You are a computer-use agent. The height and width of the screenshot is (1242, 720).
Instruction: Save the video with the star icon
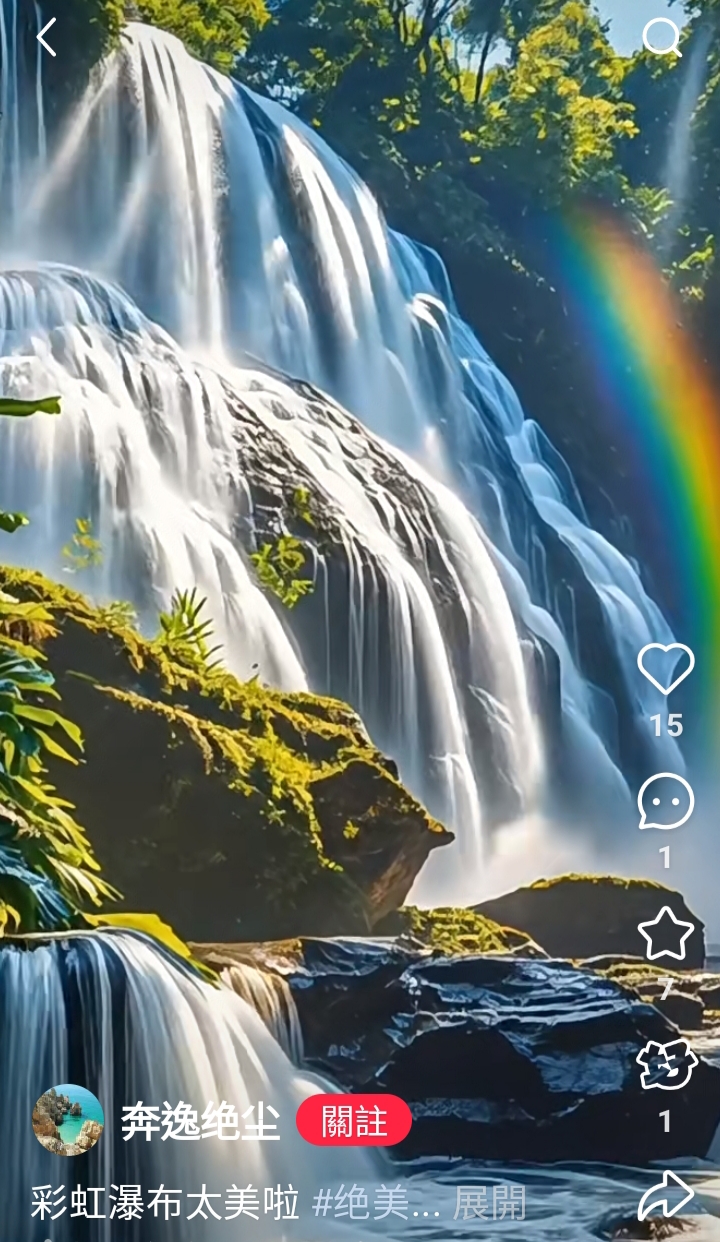[666, 934]
